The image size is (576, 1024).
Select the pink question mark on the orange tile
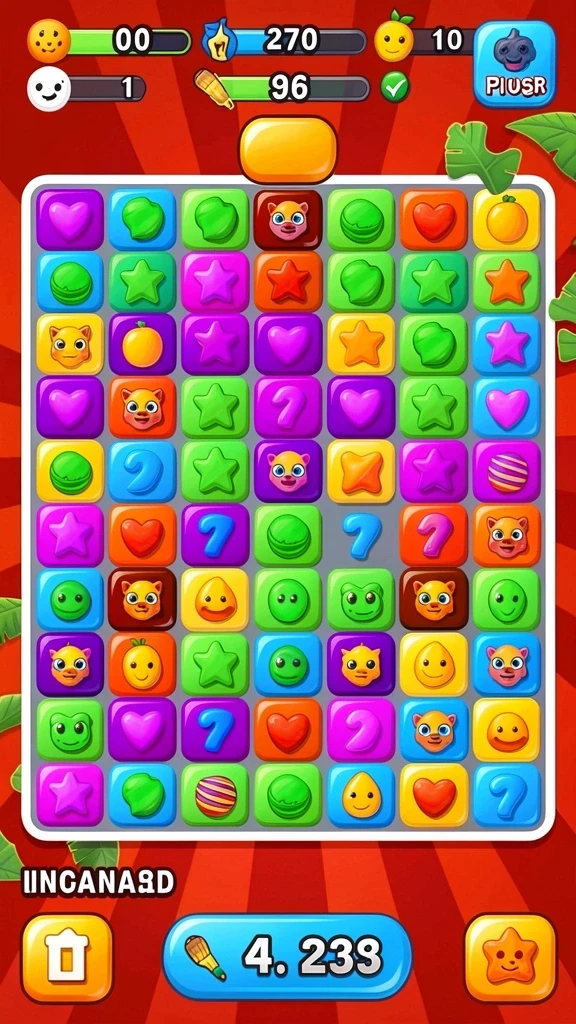pos(434,534)
